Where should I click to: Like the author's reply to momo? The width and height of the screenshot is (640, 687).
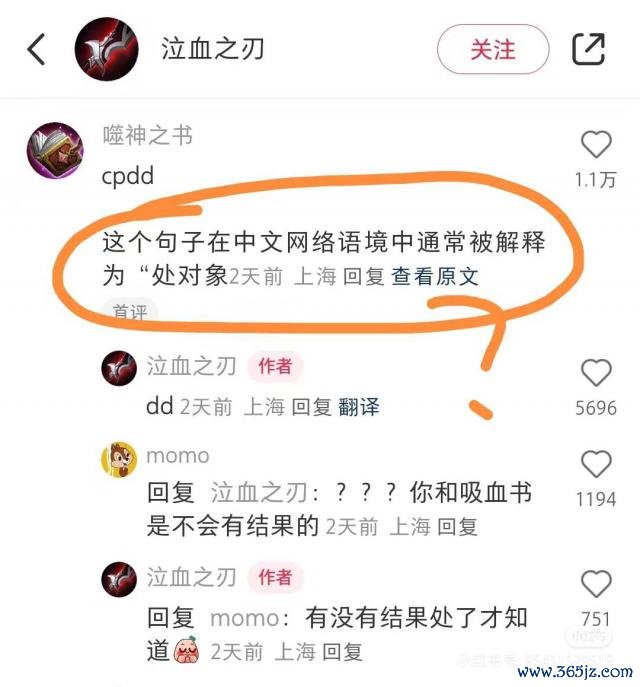coord(596,585)
